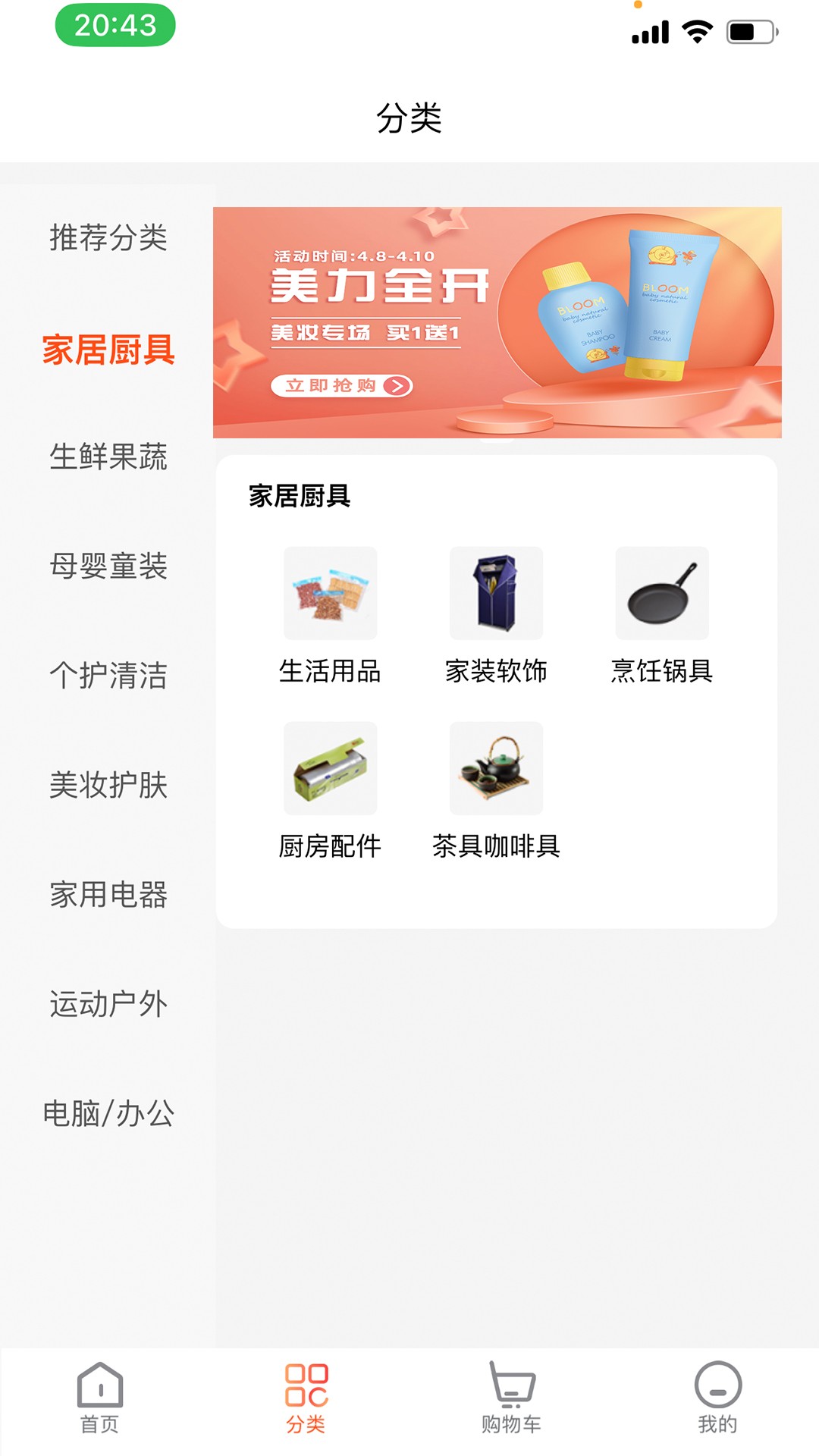Click the 家装软饰 wardrobe image
Screen dimensions: 819x1456
[x=495, y=594]
